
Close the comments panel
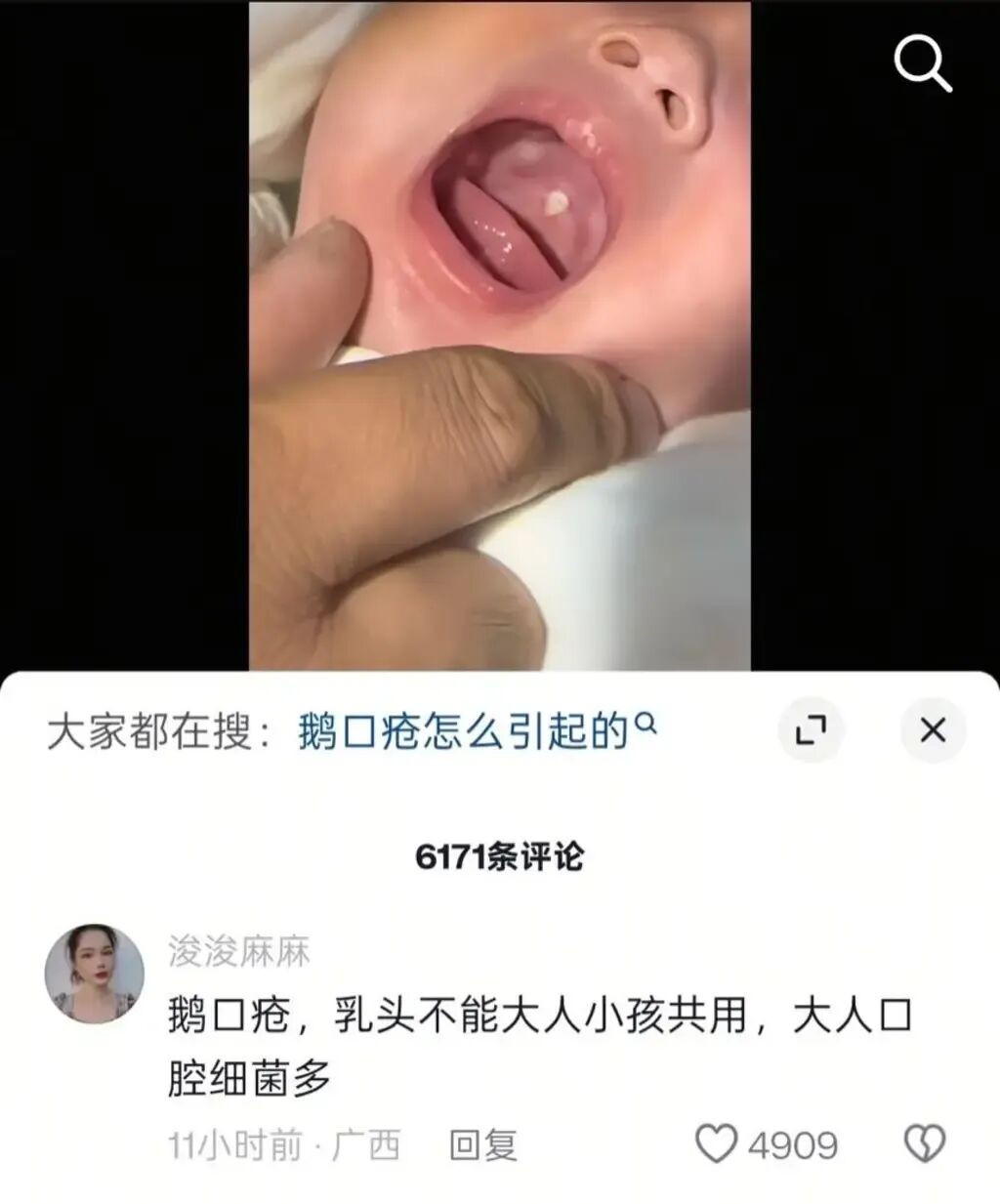pos(933,730)
